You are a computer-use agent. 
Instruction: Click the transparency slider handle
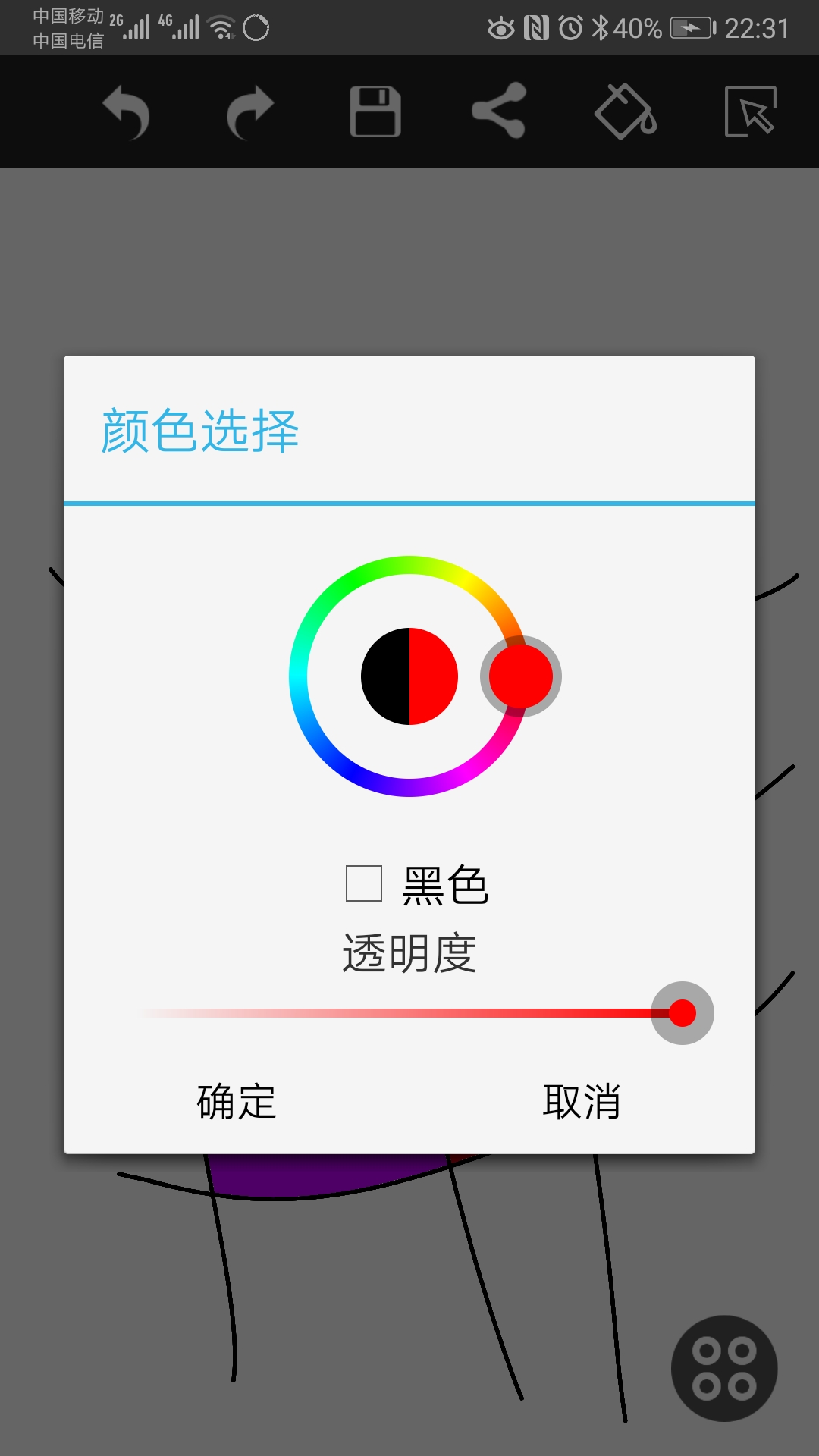682,1012
